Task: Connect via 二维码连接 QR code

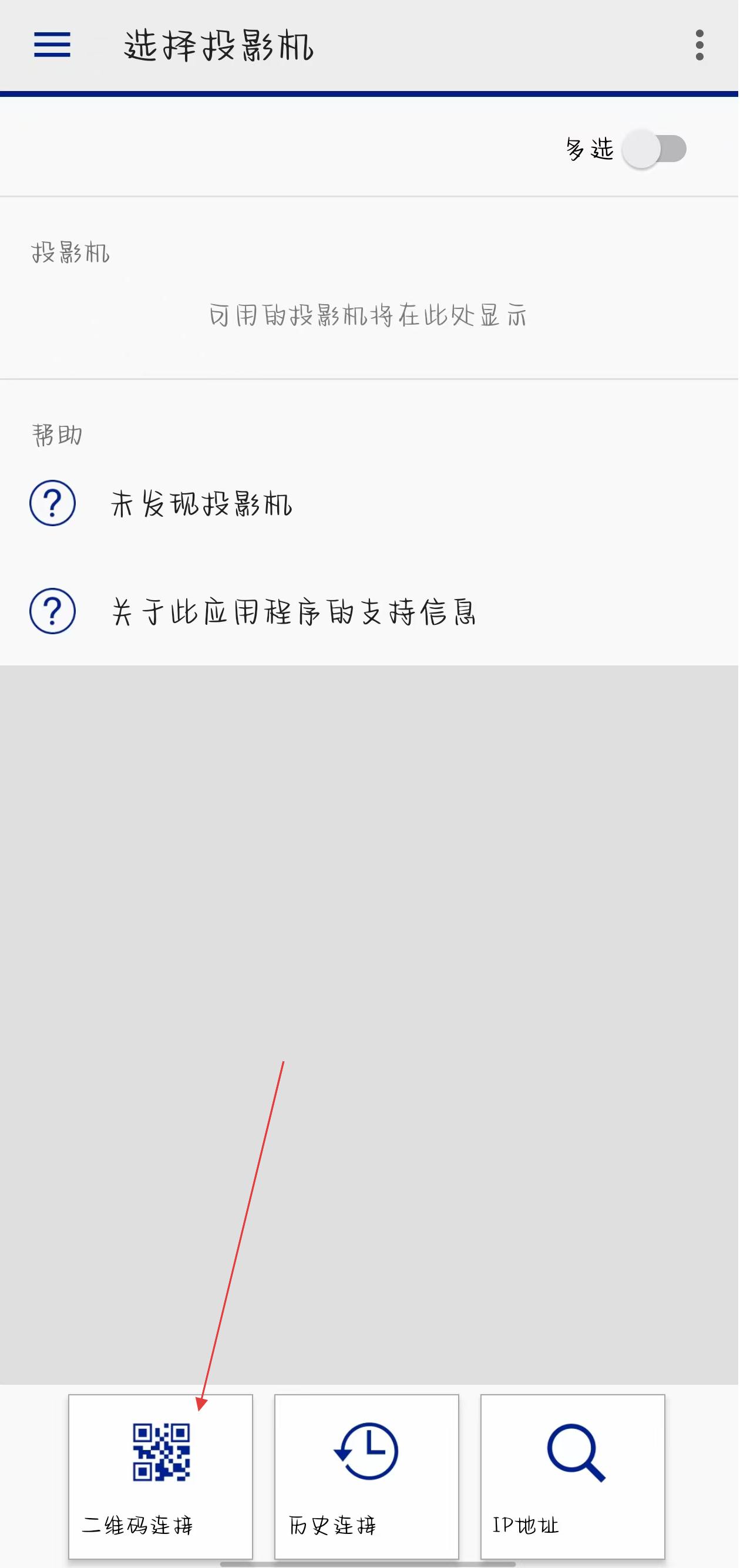Action: (161, 1475)
